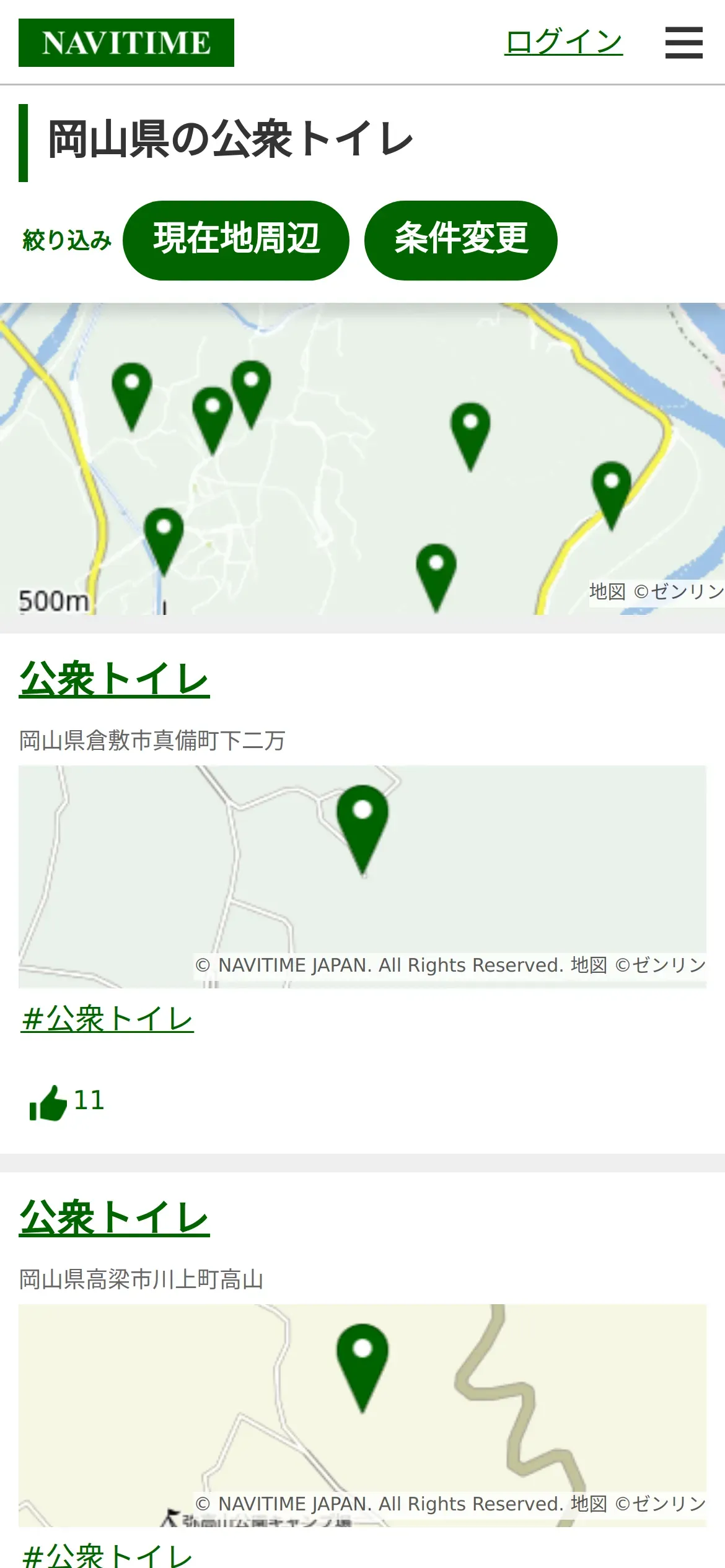Open 公衆トイレ listing in 高梁市川上町高山
The image size is (725, 1568).
115,1218
